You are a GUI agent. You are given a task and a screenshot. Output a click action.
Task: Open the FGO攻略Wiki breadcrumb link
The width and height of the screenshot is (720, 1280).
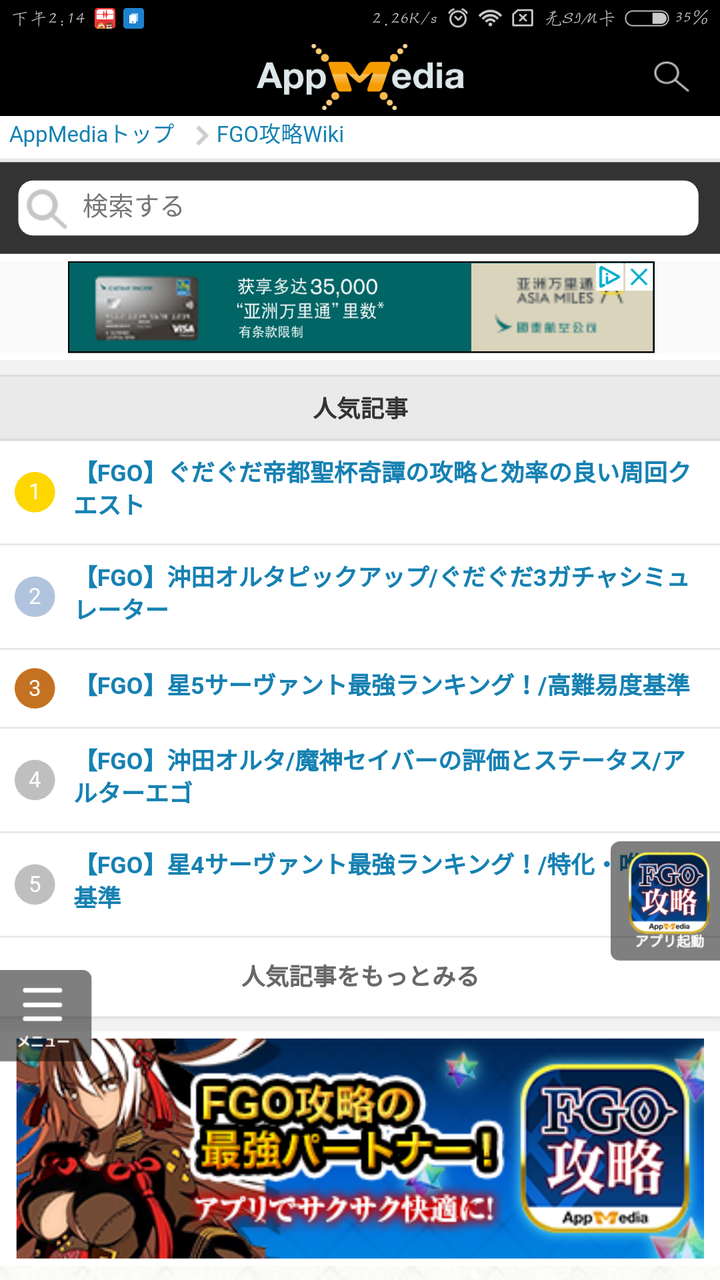[280, 134]
